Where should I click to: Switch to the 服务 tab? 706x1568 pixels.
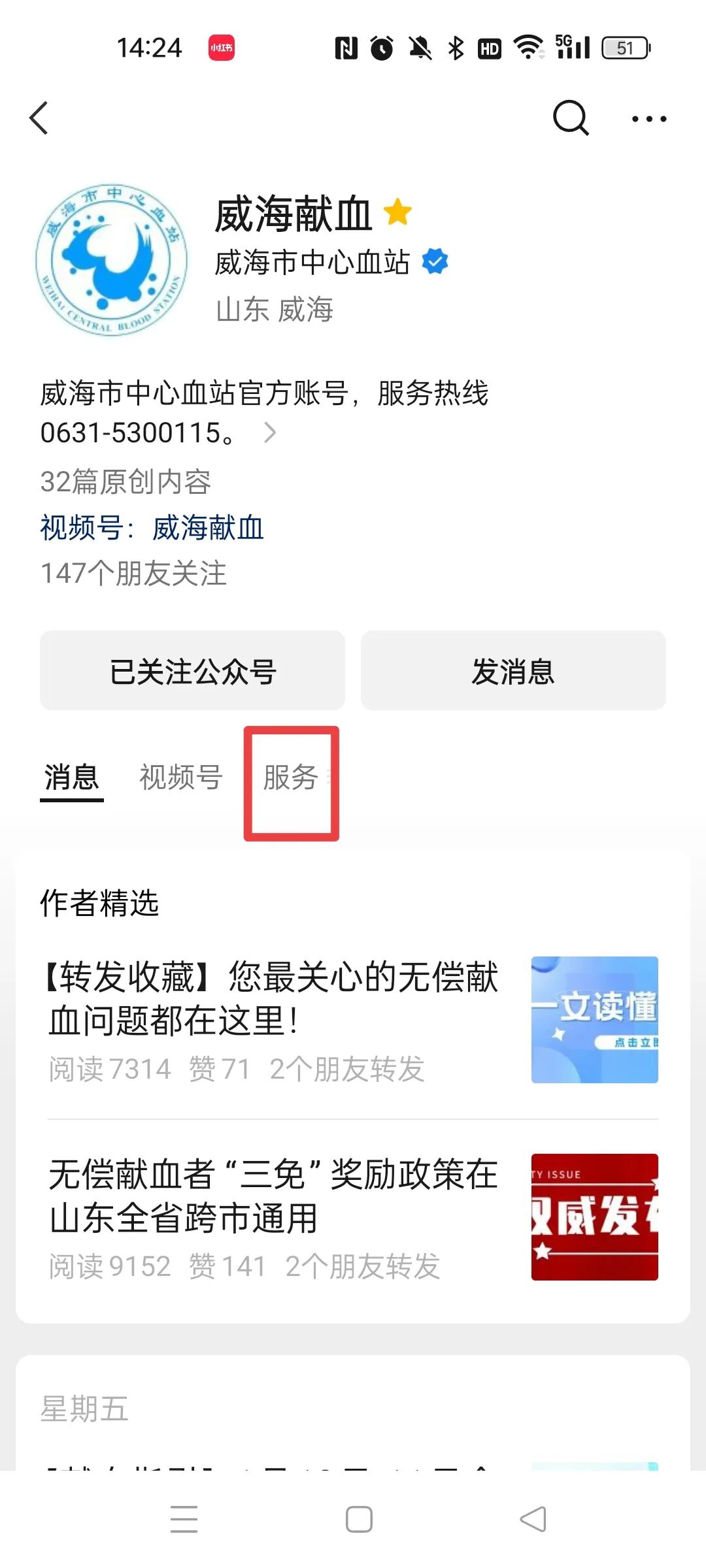pyautogui.click(x=291, y=777)
